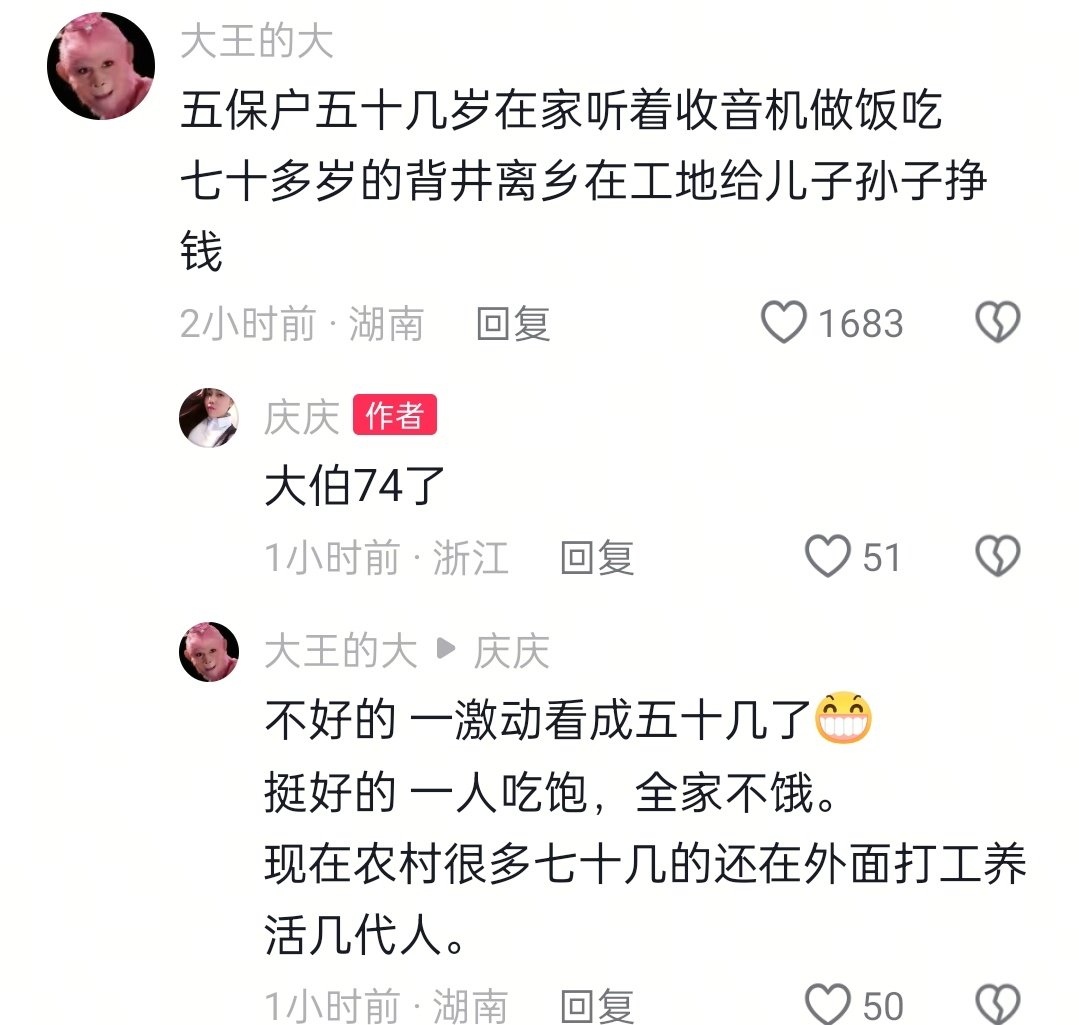
Task: Like 庆庆's comment 大伯74了
Action: pos(828,557)
